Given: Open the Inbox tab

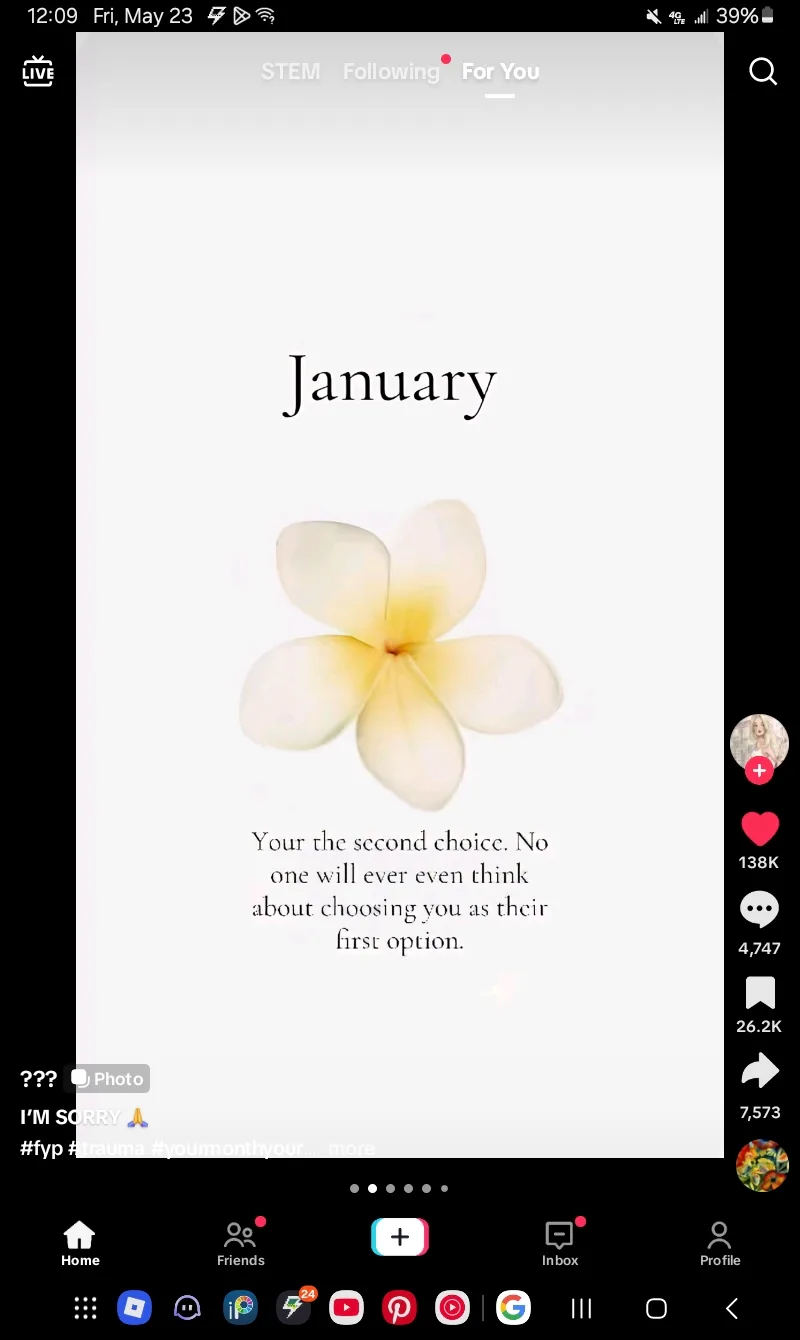Looking at the screenshot, I should coord(560,1244).
